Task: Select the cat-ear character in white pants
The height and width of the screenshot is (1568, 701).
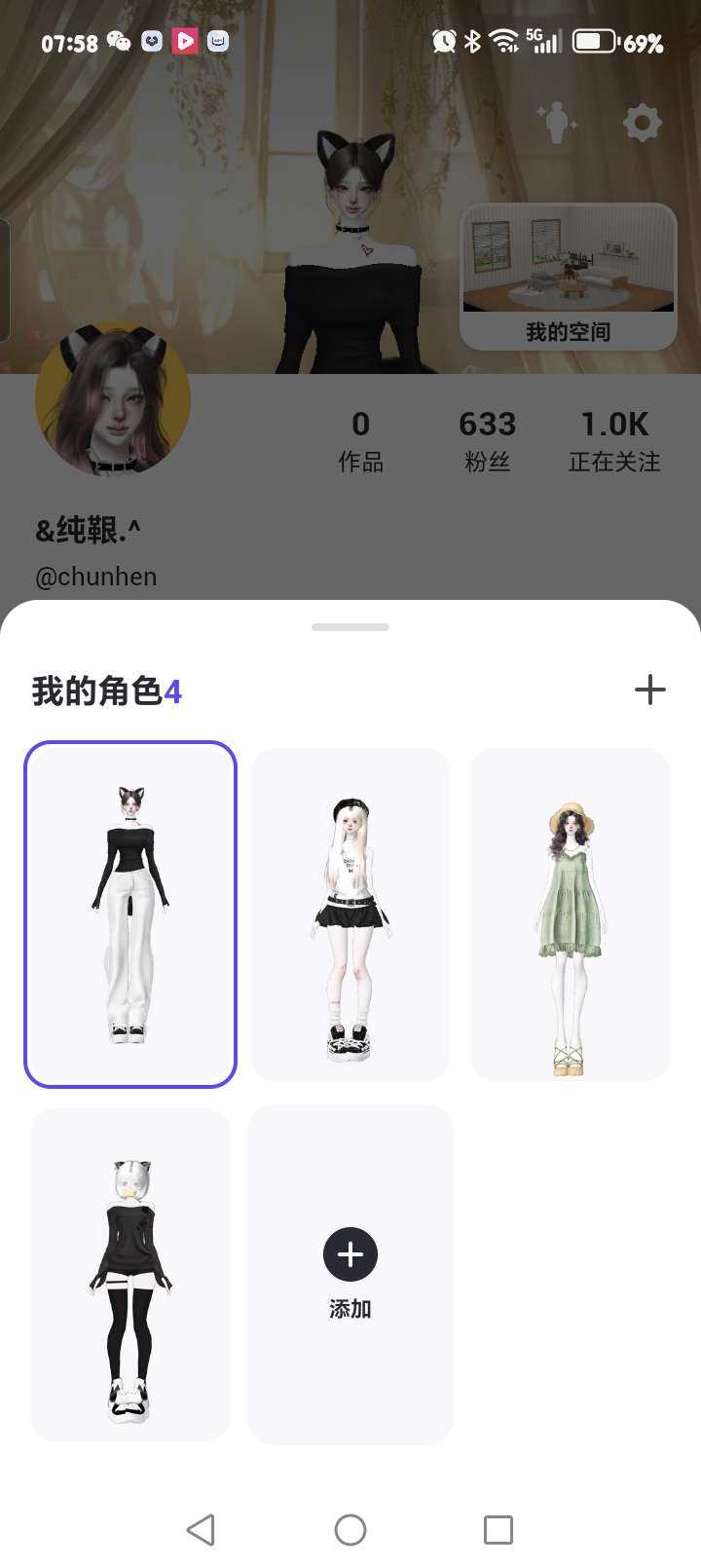Action: [x=130, y=913]
